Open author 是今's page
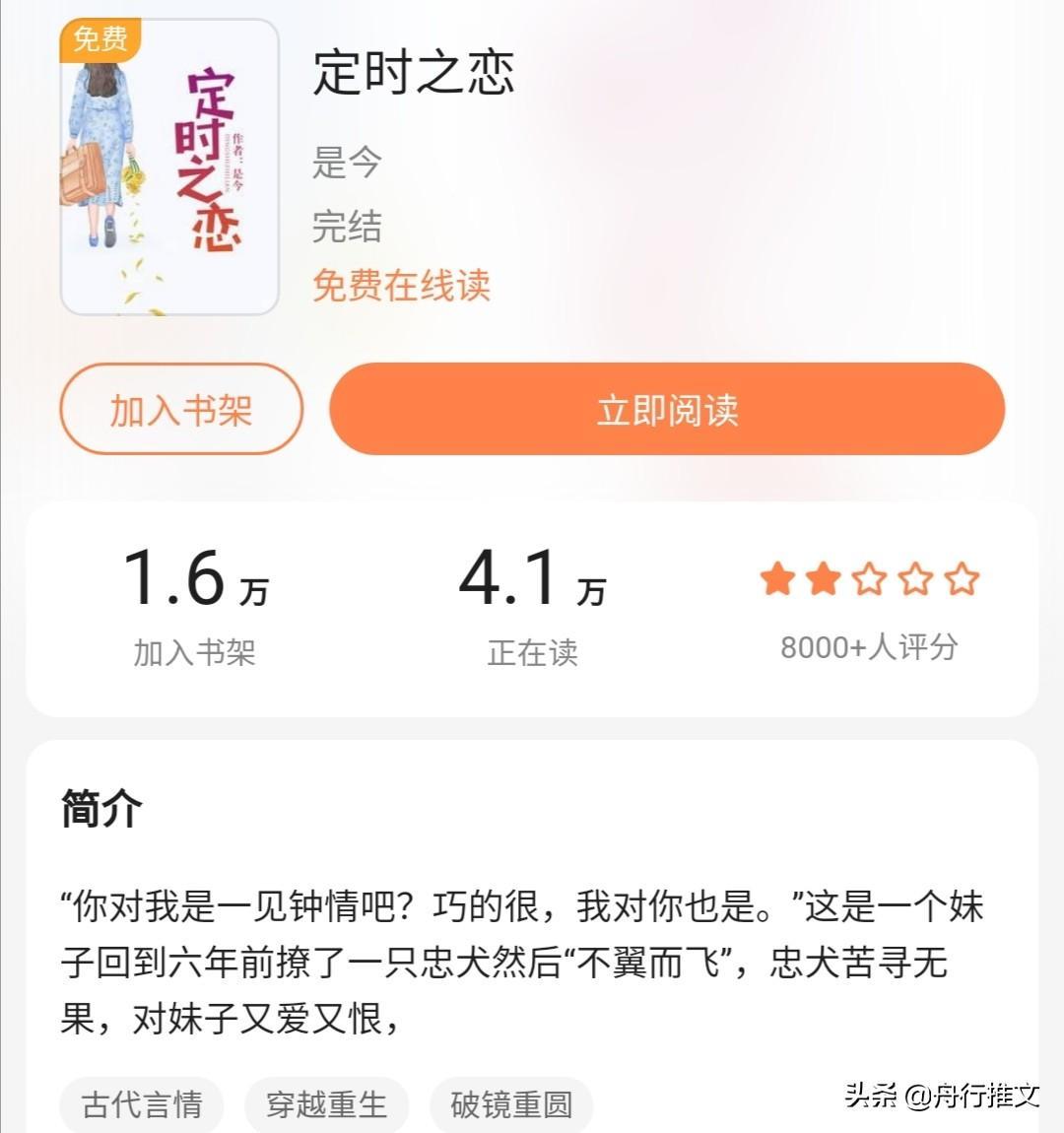 346,162
